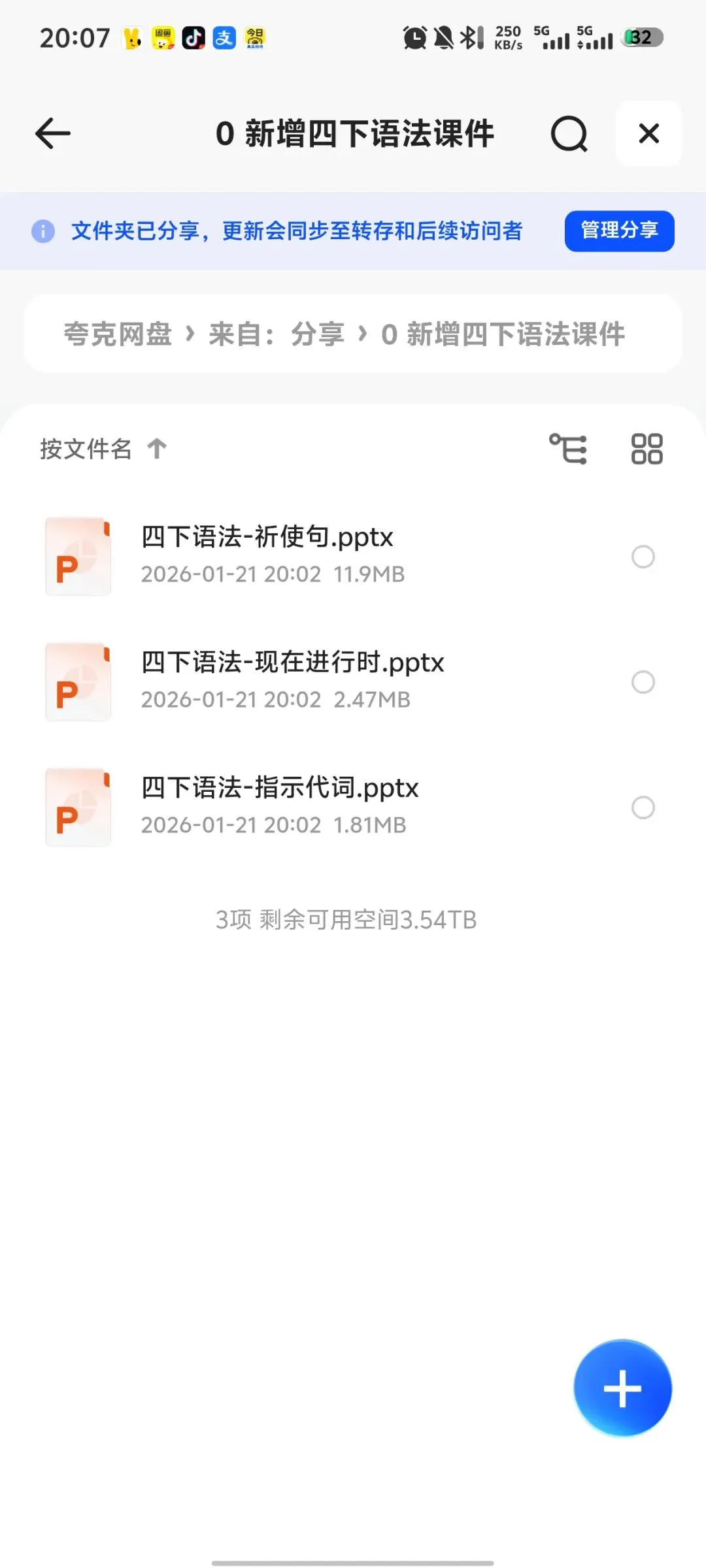This screenshot has height=1568, width=706.
Task: Open 四下语法-指示代词.pptx
Action: (280, 789)
